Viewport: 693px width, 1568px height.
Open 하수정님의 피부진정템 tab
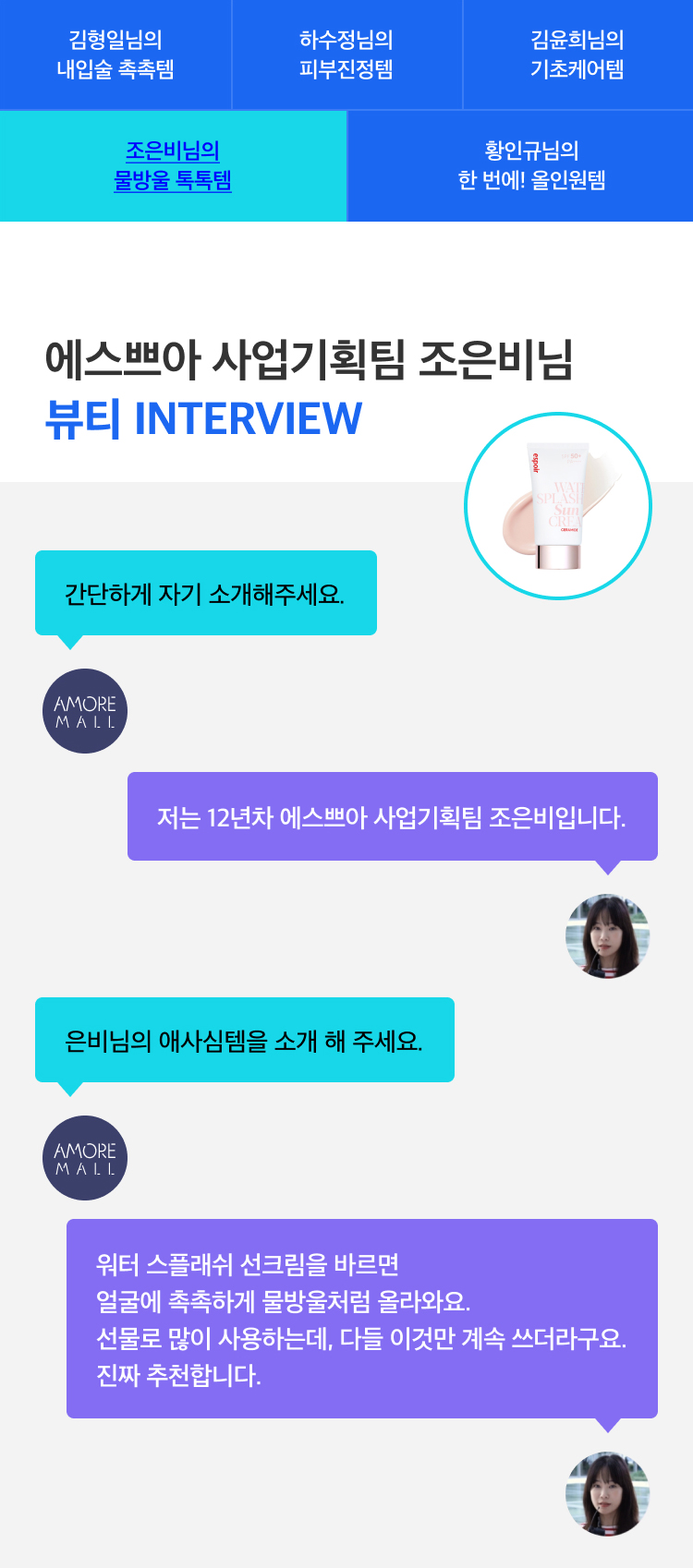346,54
